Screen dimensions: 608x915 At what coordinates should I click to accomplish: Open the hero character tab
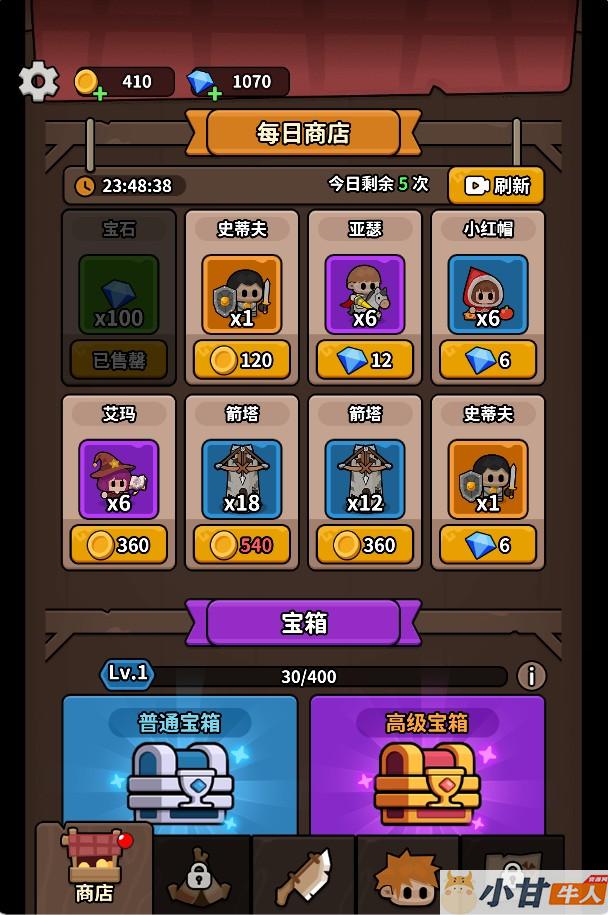point(405,876)
